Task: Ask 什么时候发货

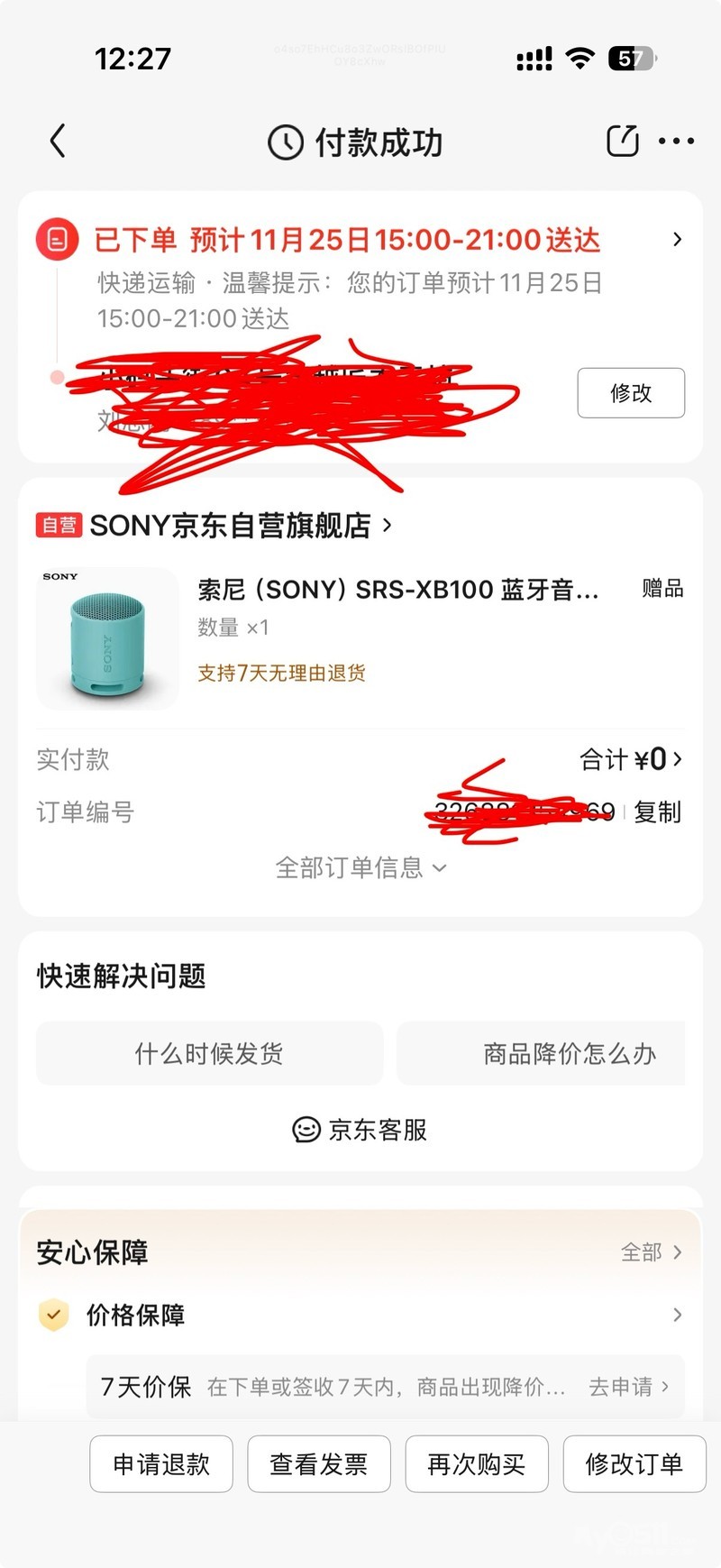Action: pyautogui.click(x=209, y=1053)
